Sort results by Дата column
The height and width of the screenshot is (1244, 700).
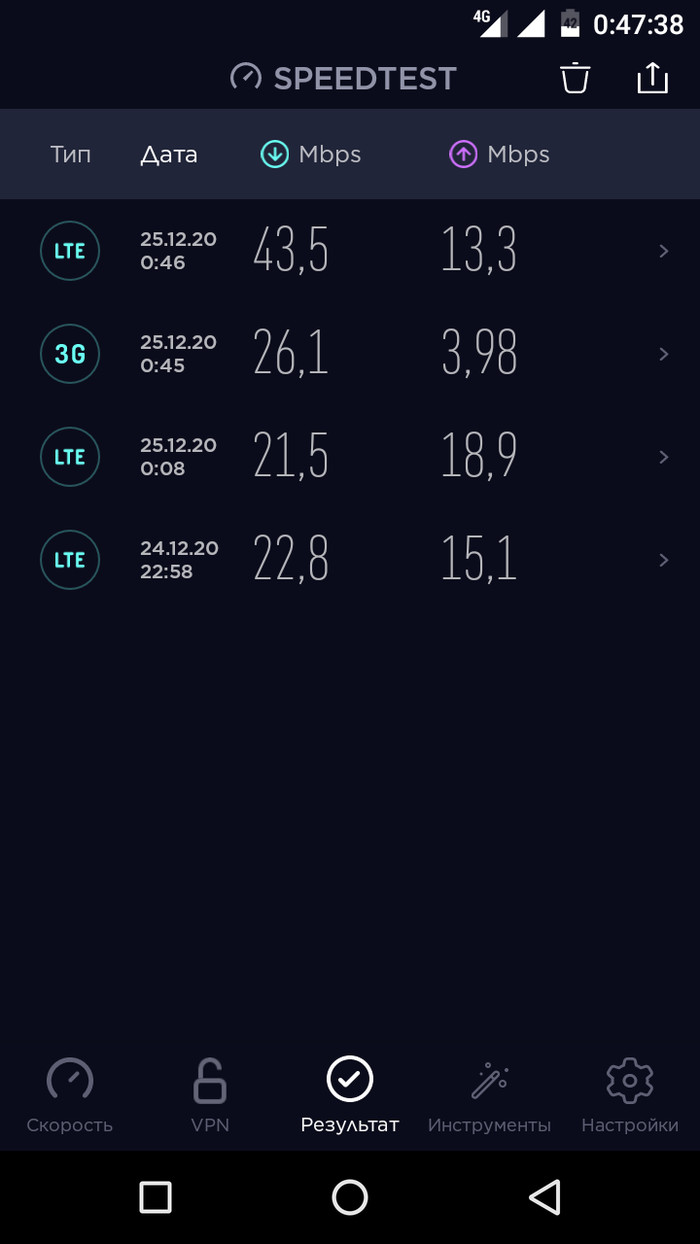(x=169, y=154)
